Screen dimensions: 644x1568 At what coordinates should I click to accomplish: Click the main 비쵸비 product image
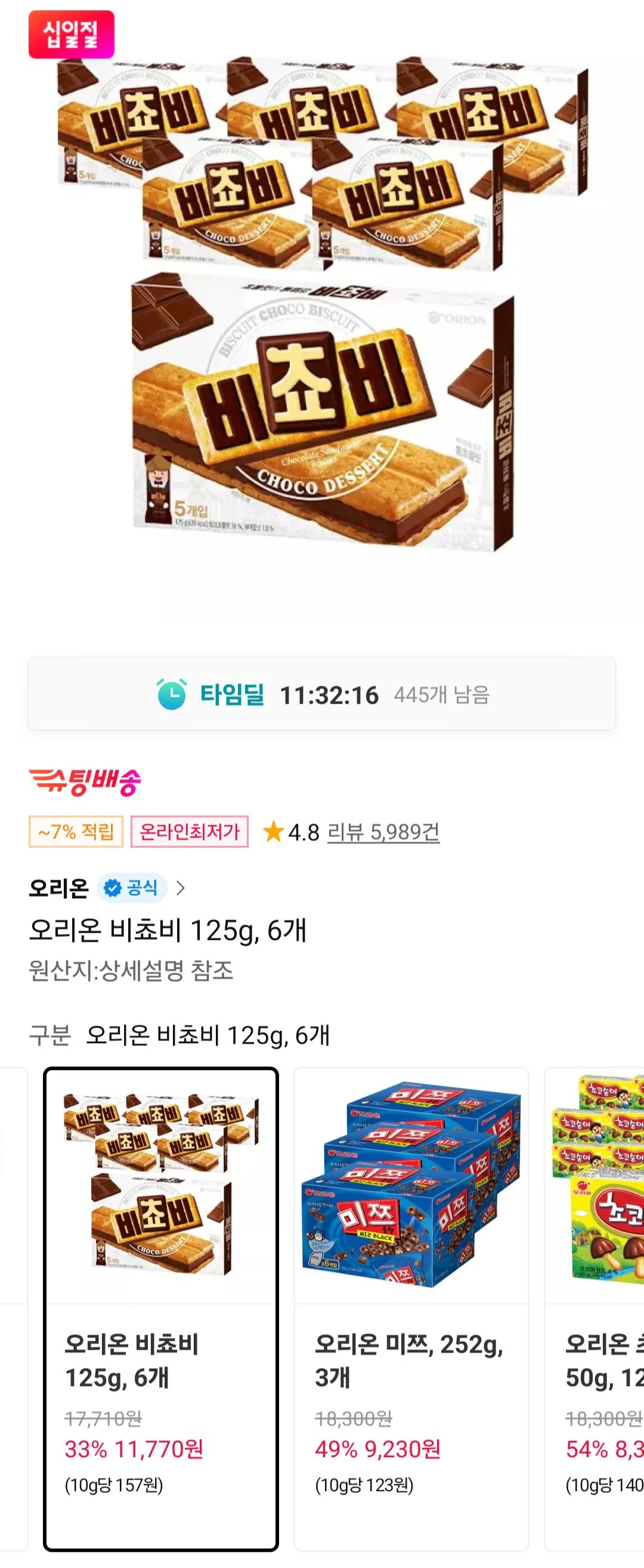click(x=317, y=414)
